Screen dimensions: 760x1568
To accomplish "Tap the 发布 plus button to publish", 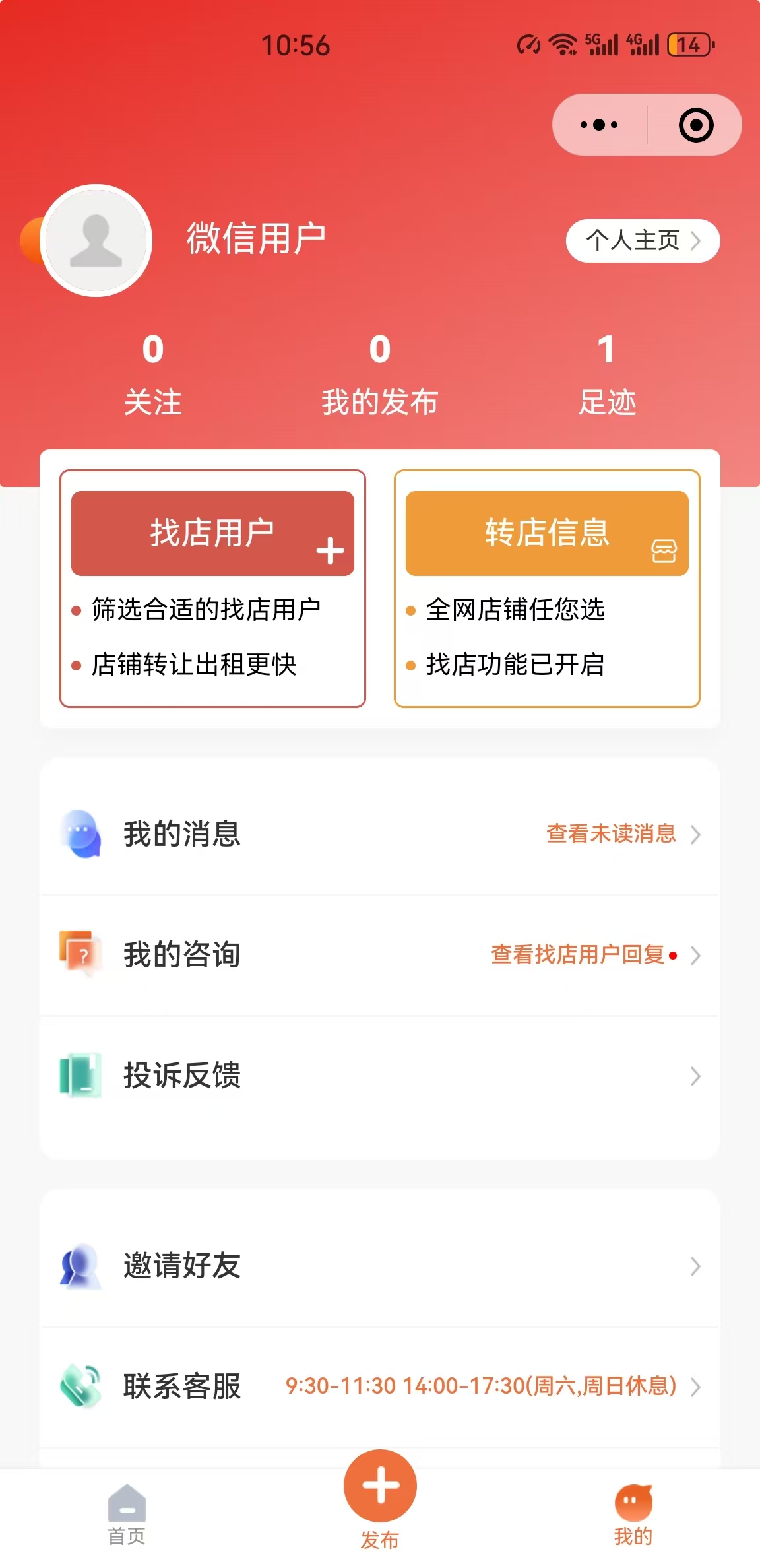I will point(380,1486).
